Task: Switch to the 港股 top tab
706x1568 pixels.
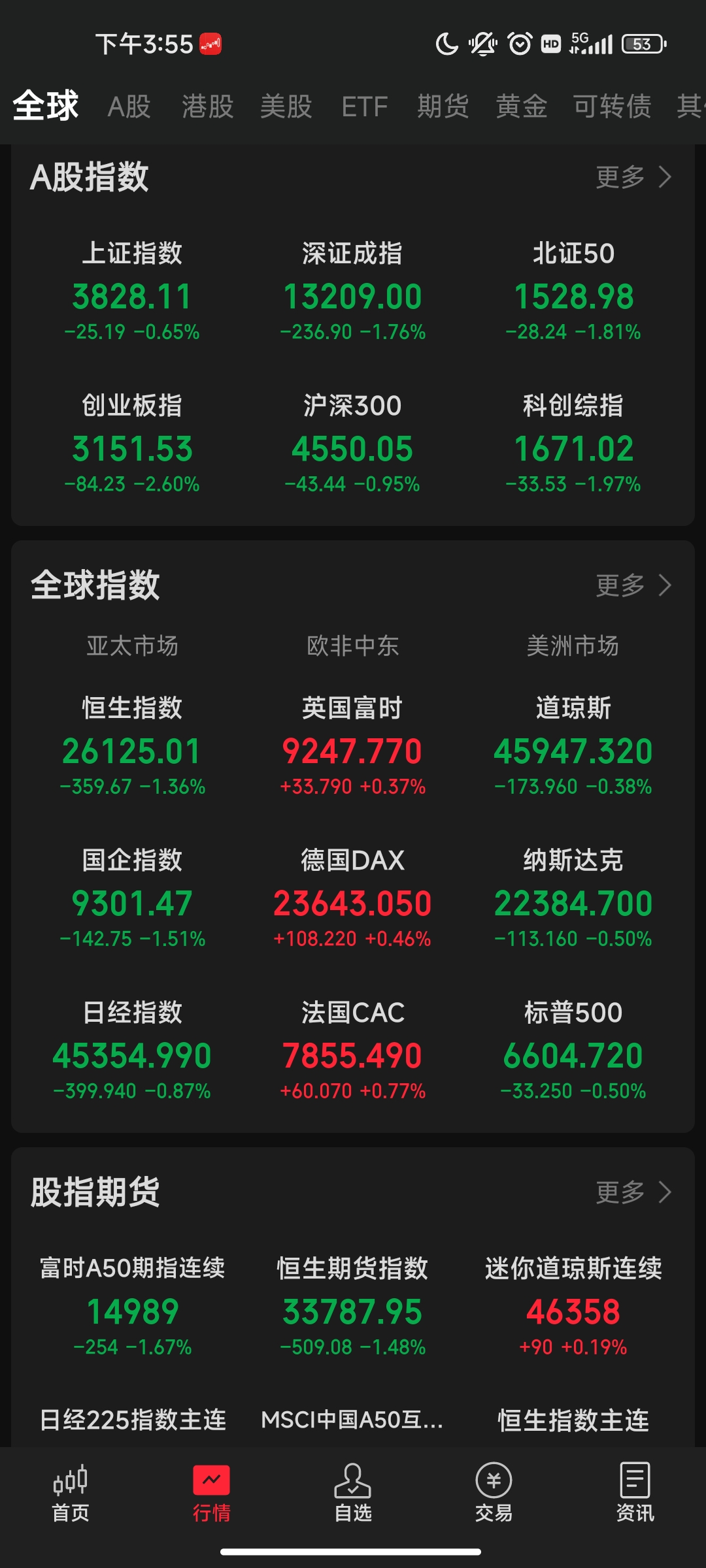Action: click(207, 106)
